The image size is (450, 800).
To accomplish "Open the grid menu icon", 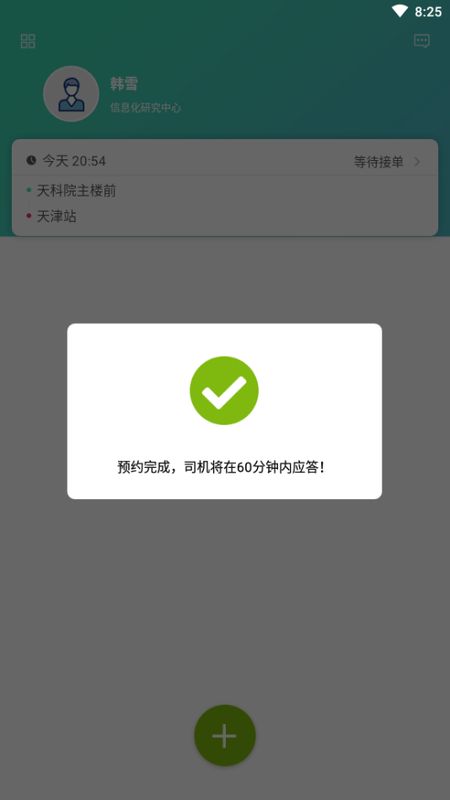I will click(28, 41).
